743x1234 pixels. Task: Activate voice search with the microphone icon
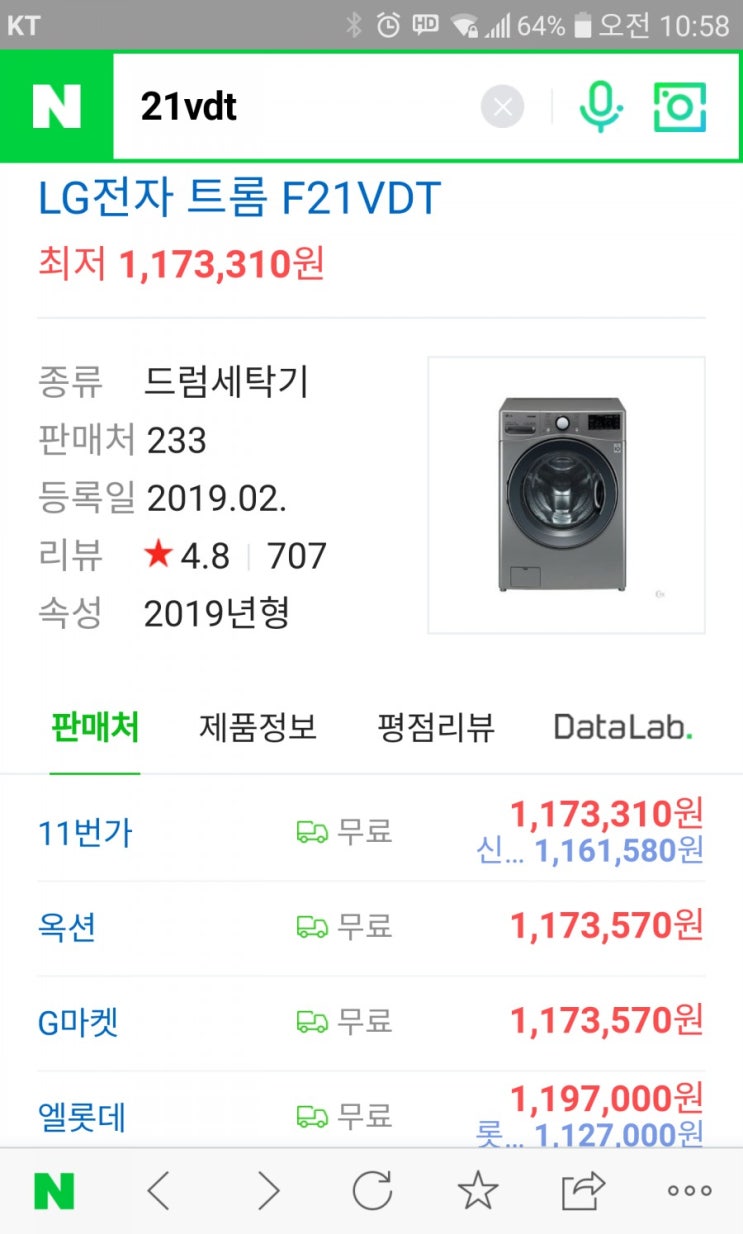click(600, 106)
